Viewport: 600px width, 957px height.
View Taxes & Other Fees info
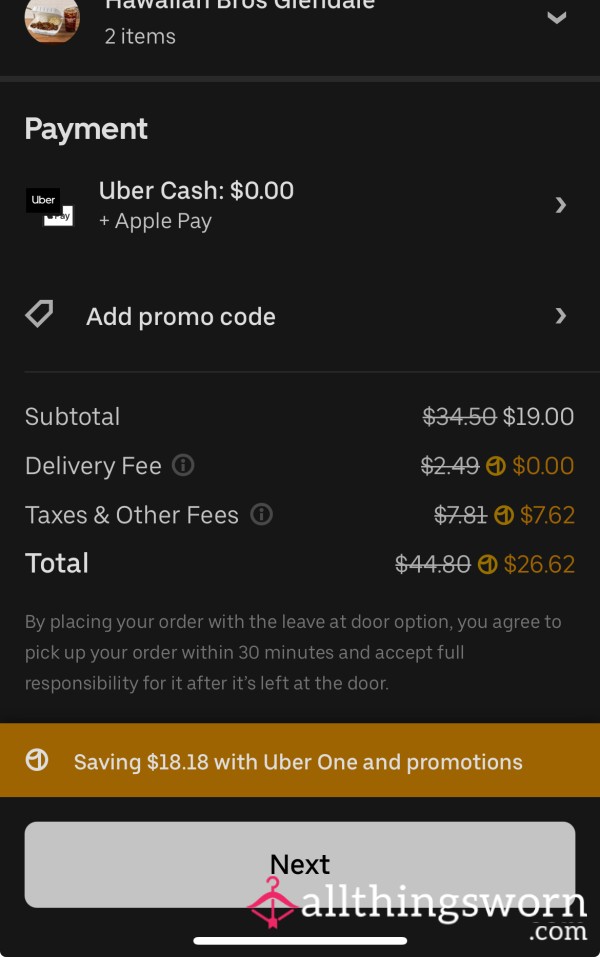pos(261,515)
